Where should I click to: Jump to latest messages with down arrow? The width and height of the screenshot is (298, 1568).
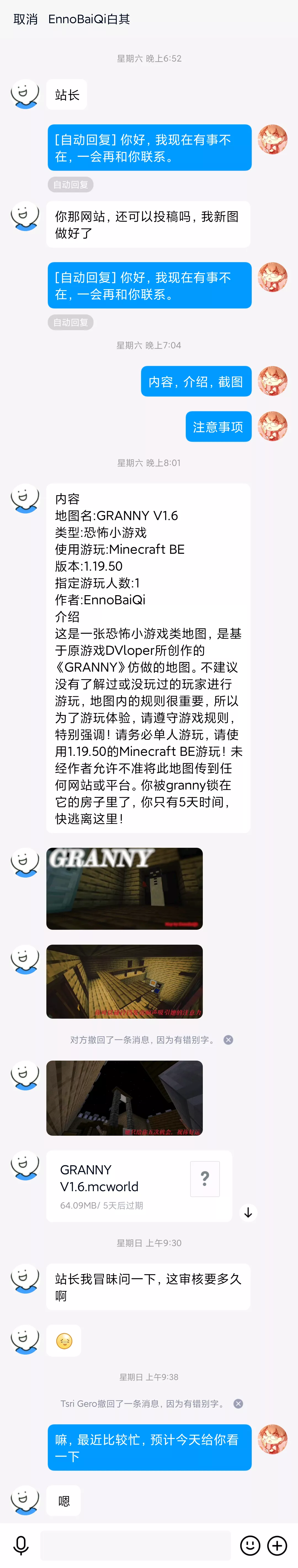pos(248,1212)
